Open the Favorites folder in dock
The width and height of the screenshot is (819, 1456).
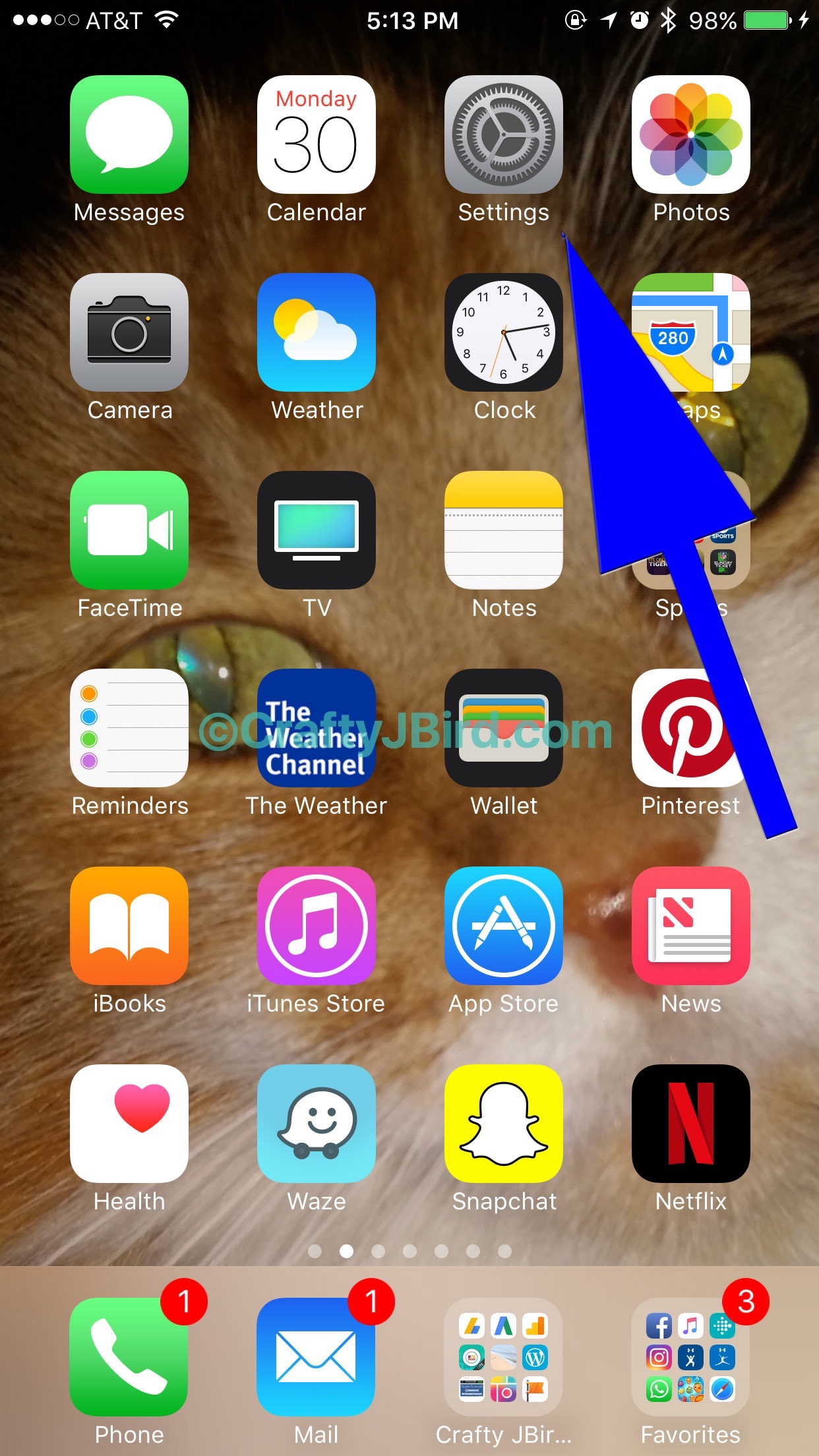pos(691,1357)
